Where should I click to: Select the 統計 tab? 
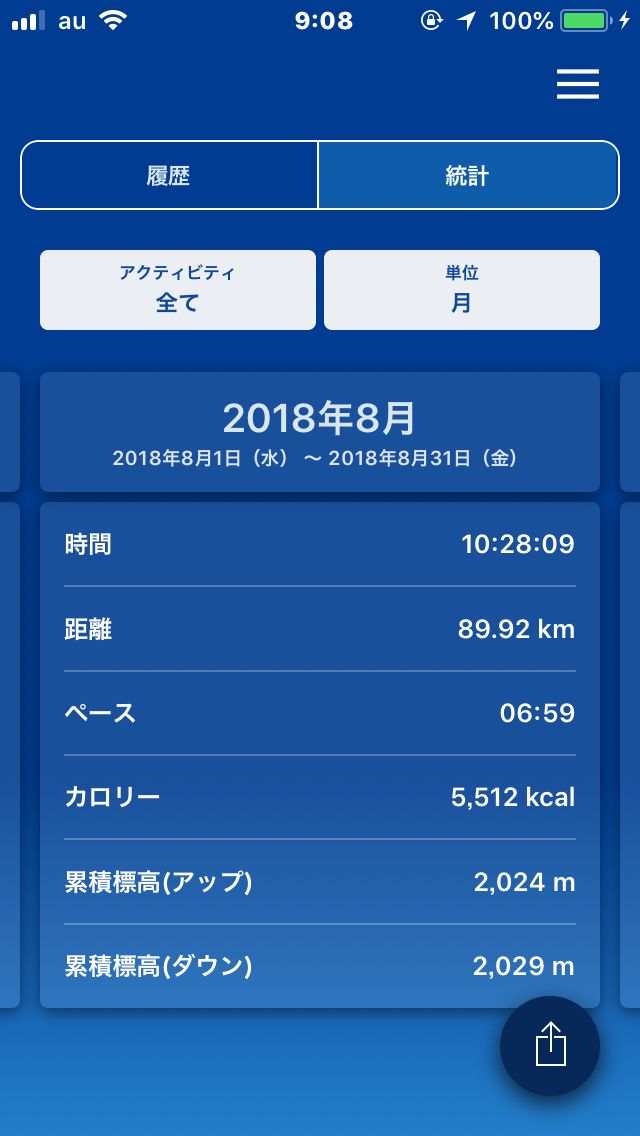coord(468,175)
